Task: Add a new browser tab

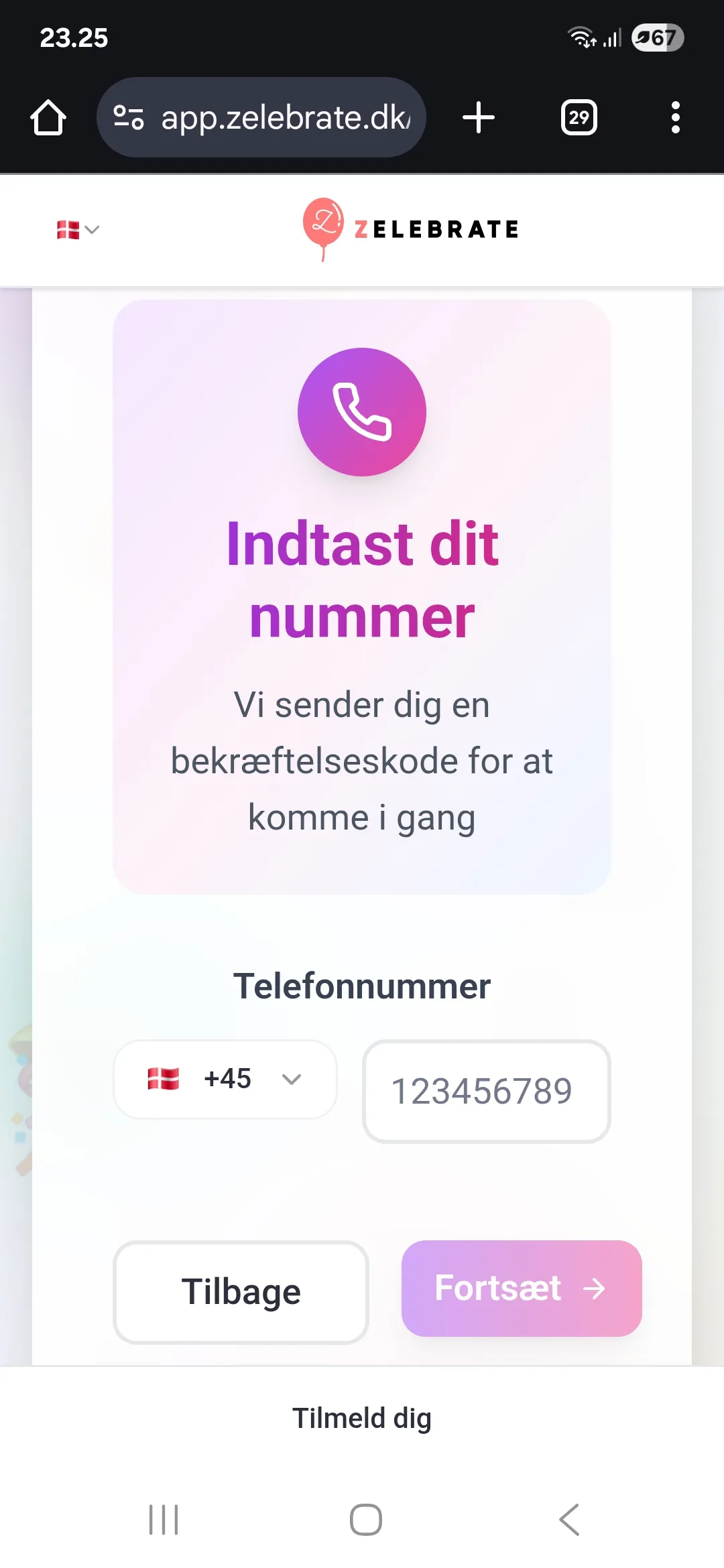Action: pyautogui.click(x=479, y=118)
